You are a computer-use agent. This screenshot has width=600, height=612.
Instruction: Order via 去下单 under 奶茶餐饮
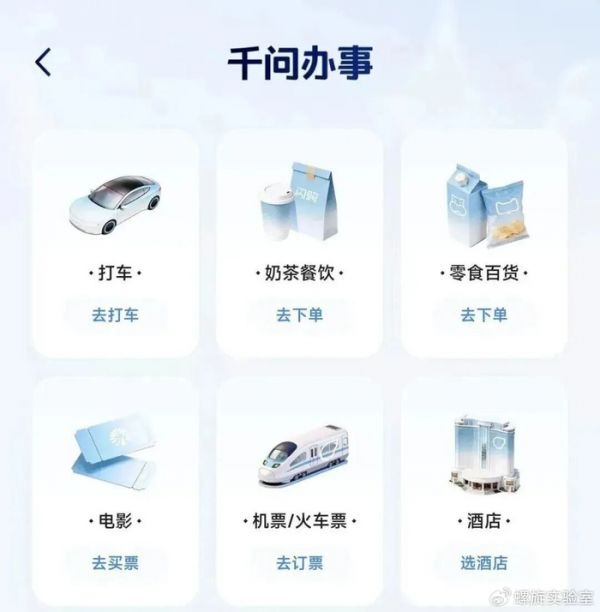coord(300,315)
